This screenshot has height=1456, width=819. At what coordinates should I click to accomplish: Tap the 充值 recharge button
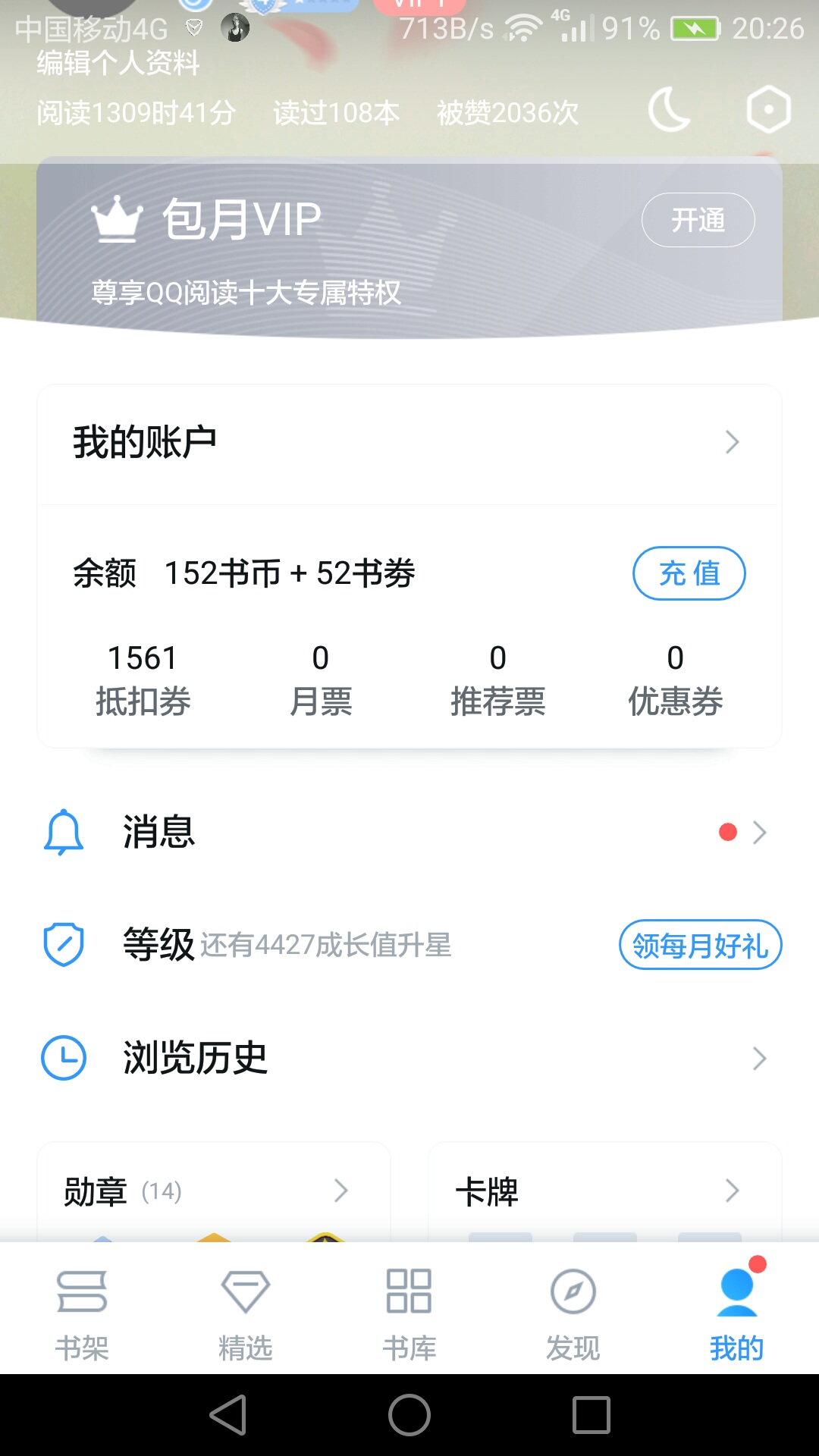[689, 573]
